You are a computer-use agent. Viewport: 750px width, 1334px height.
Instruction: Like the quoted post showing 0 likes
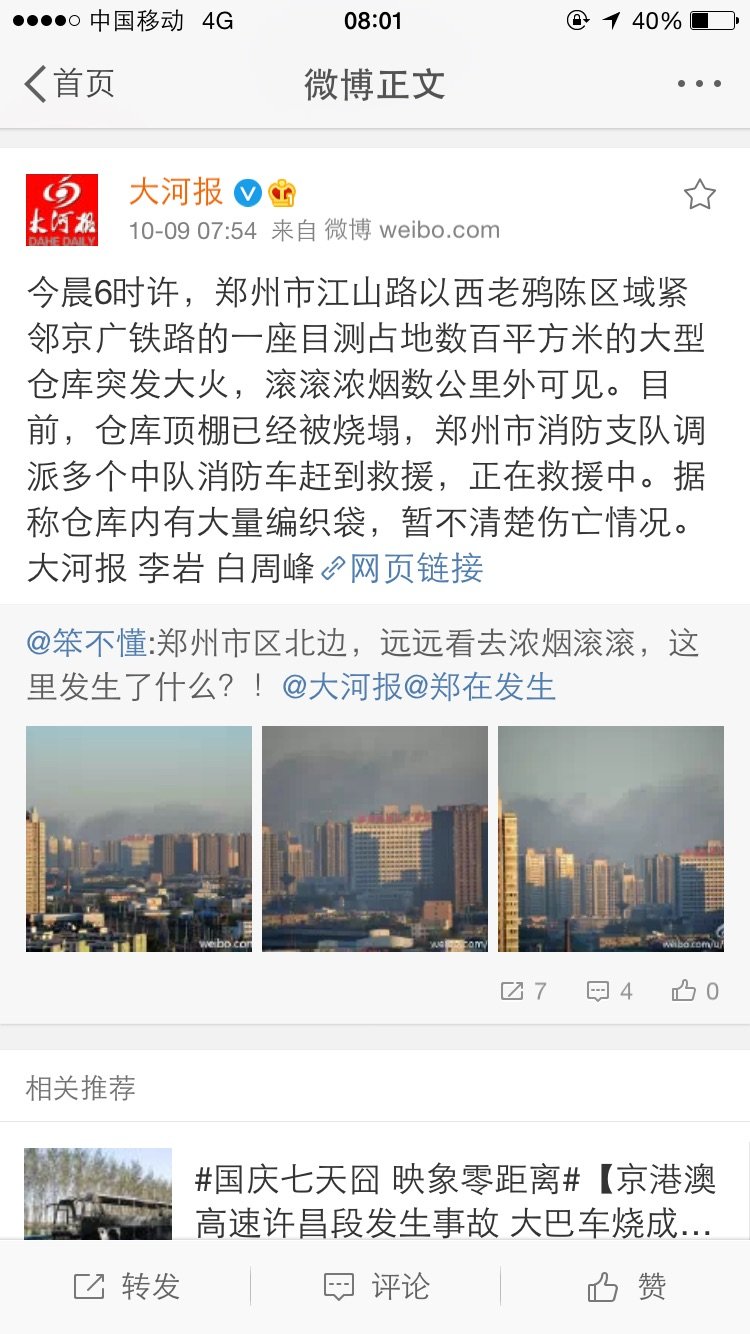[695, 991]
